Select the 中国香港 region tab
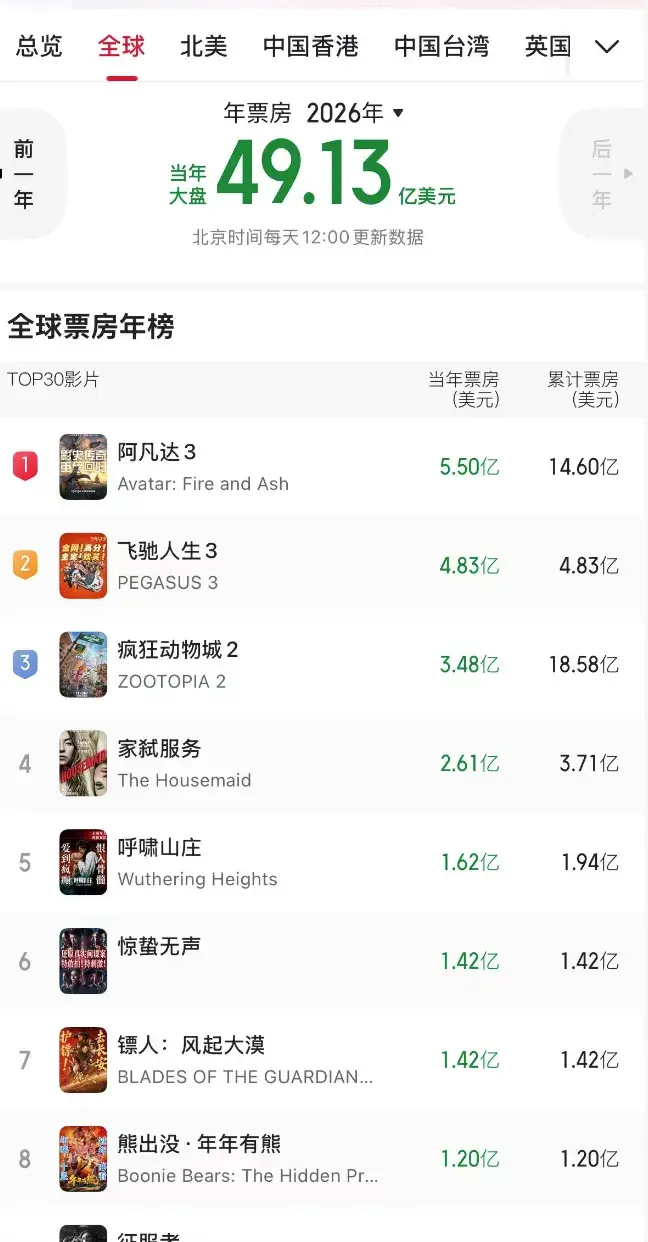The height and width of the screenshot is (1242, 648). pos(310,46)
